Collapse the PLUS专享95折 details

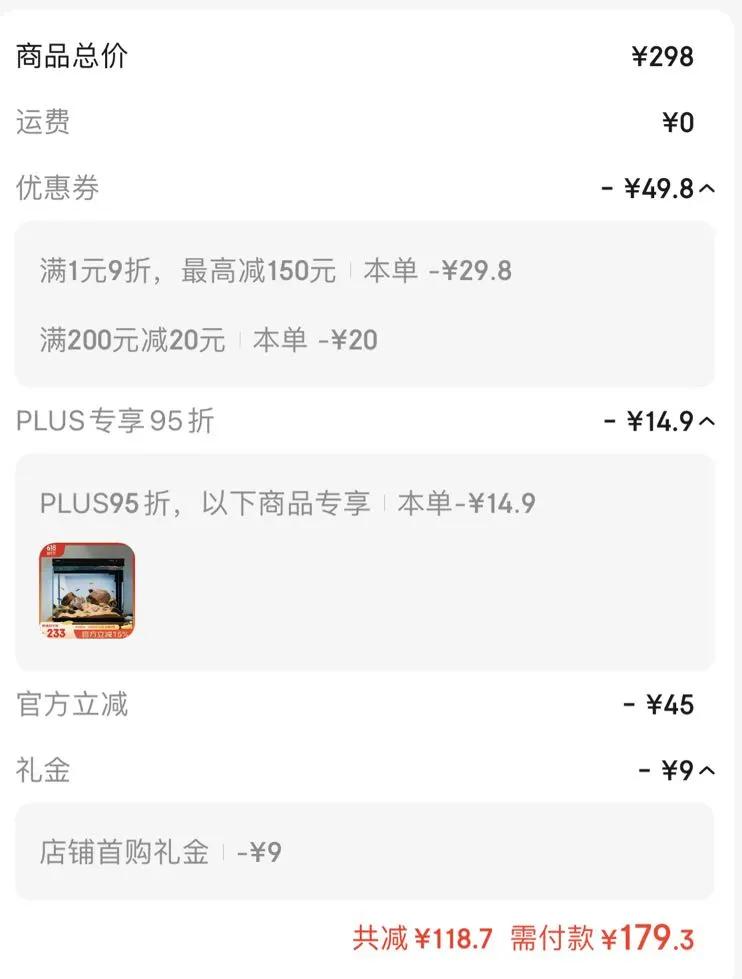click(x=707, y=421)
